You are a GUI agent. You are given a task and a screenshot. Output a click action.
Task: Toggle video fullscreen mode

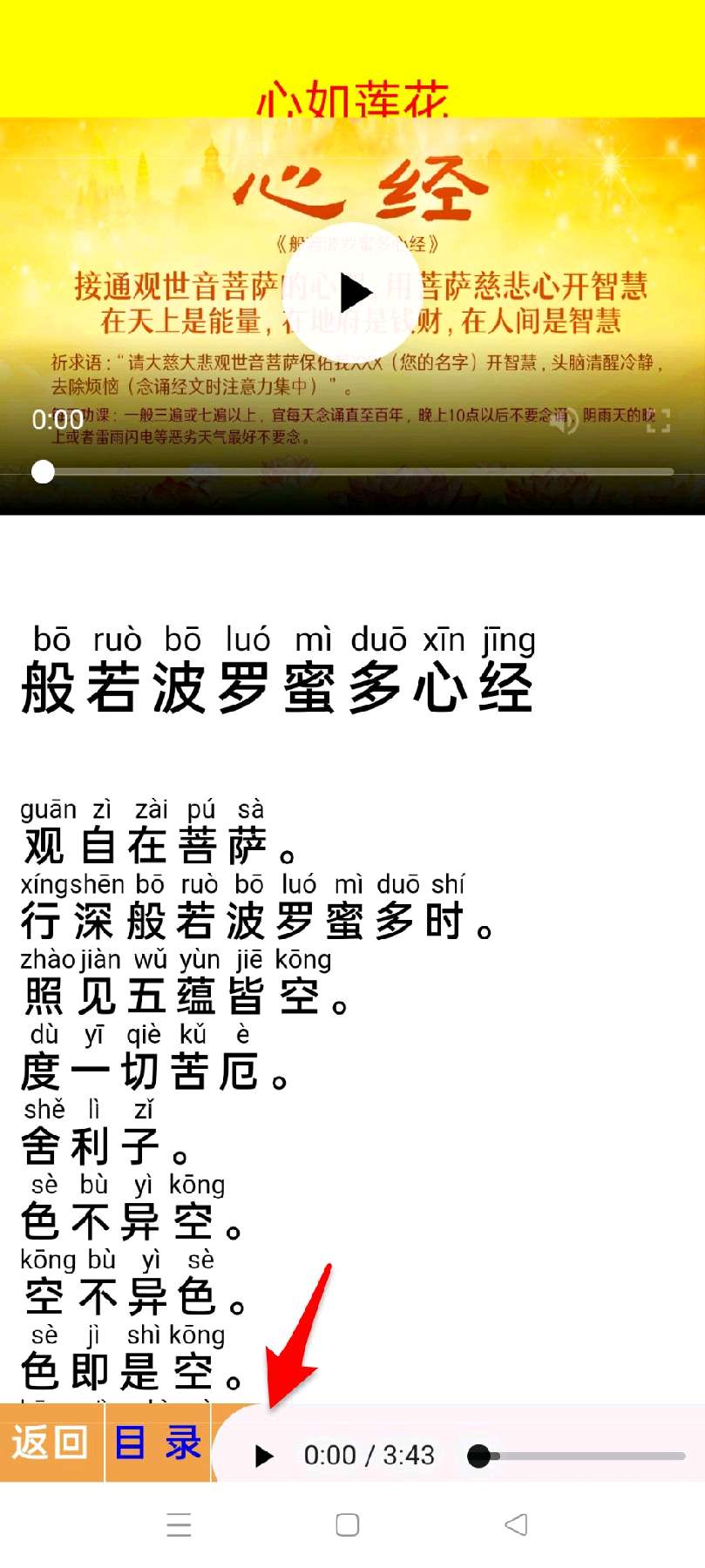point(658,421)
